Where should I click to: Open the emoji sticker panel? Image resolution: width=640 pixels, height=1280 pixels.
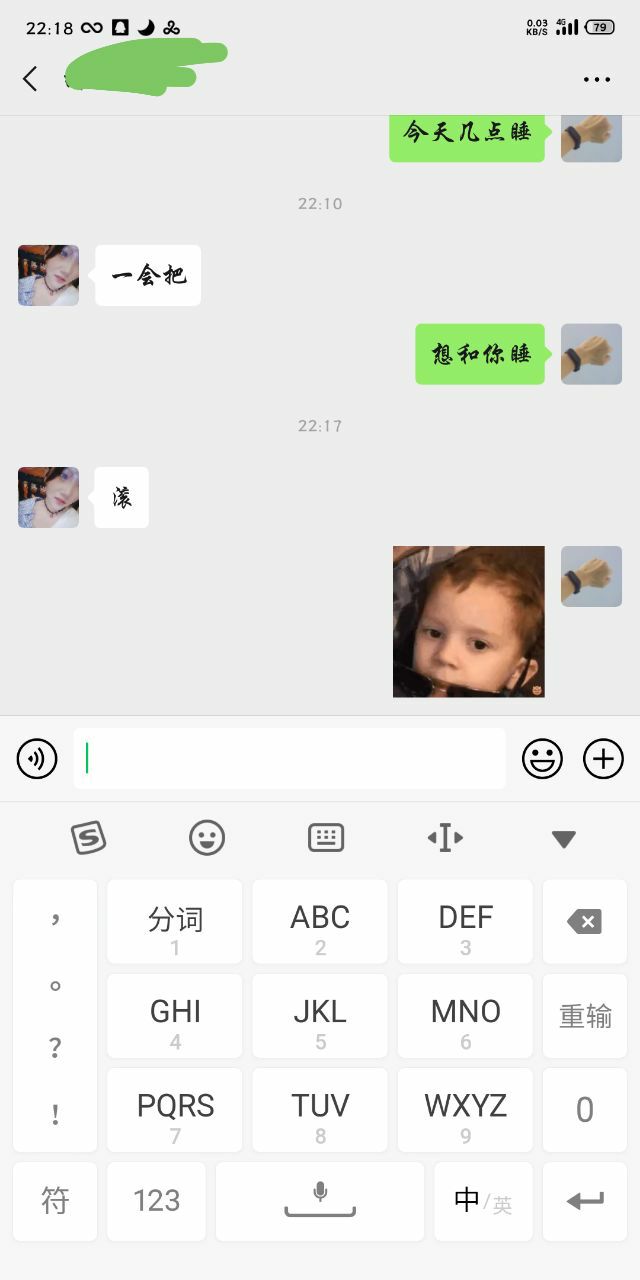[x=542, y=760]
